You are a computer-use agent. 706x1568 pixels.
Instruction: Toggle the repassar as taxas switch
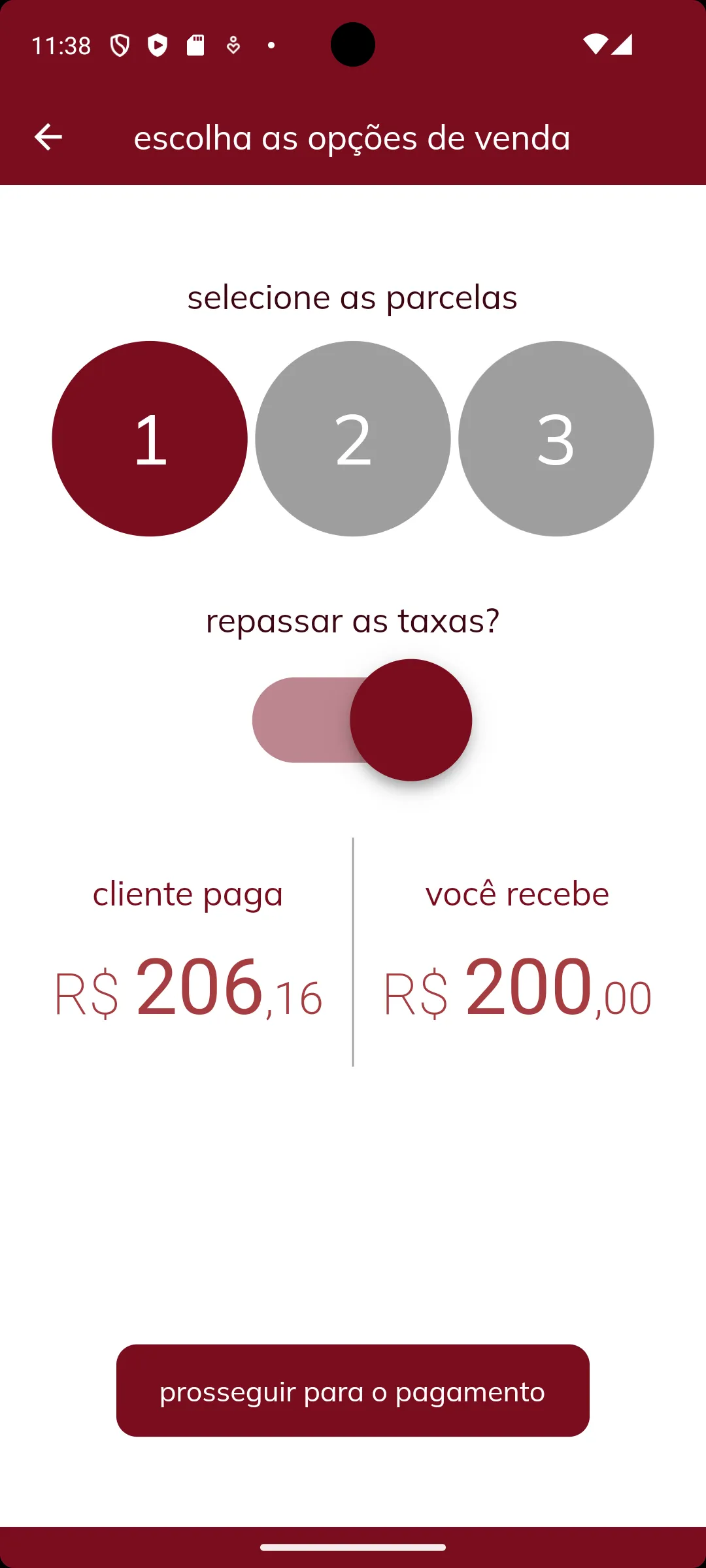362,720
